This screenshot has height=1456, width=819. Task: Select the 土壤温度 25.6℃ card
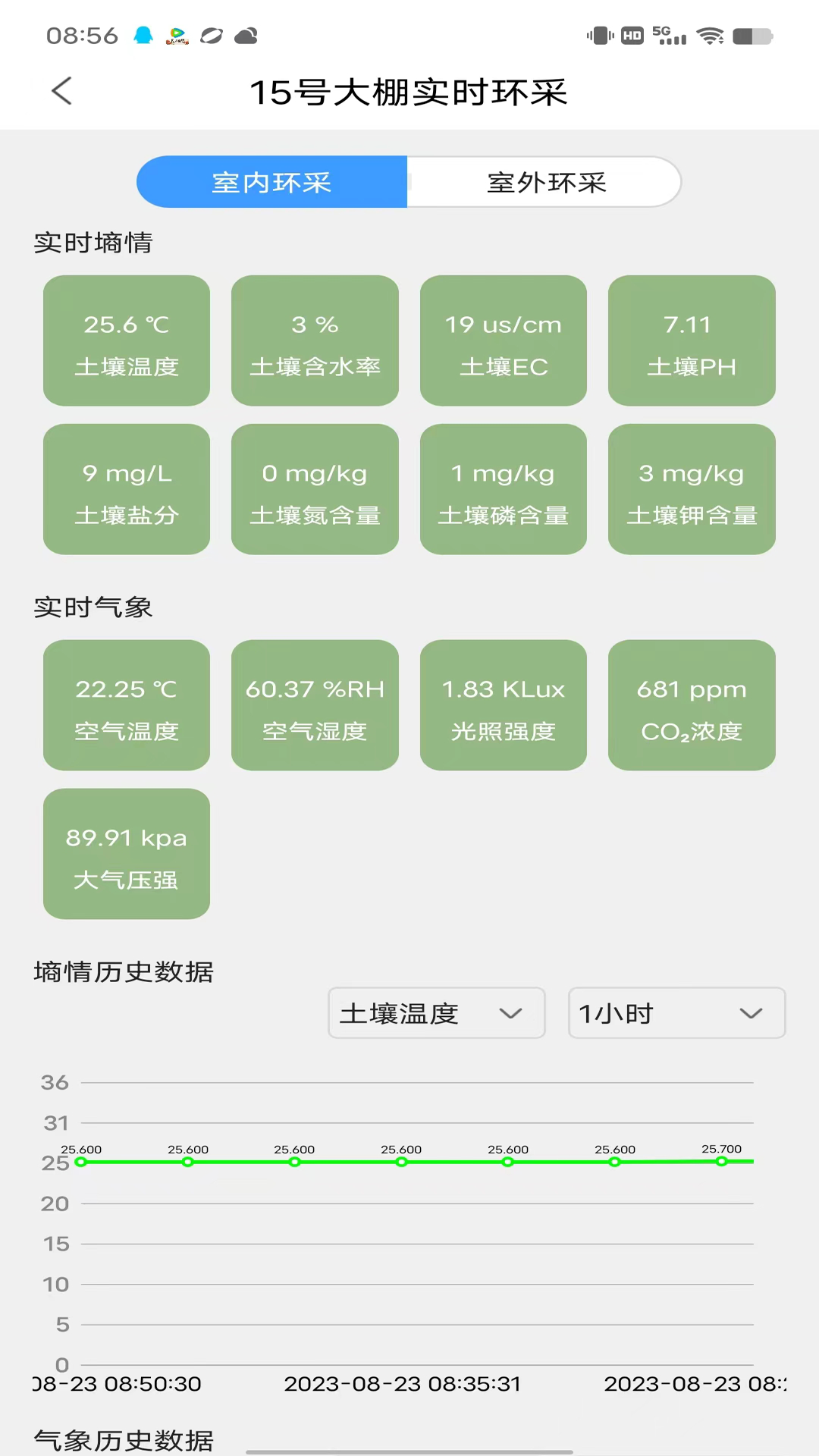click(126, 340)
